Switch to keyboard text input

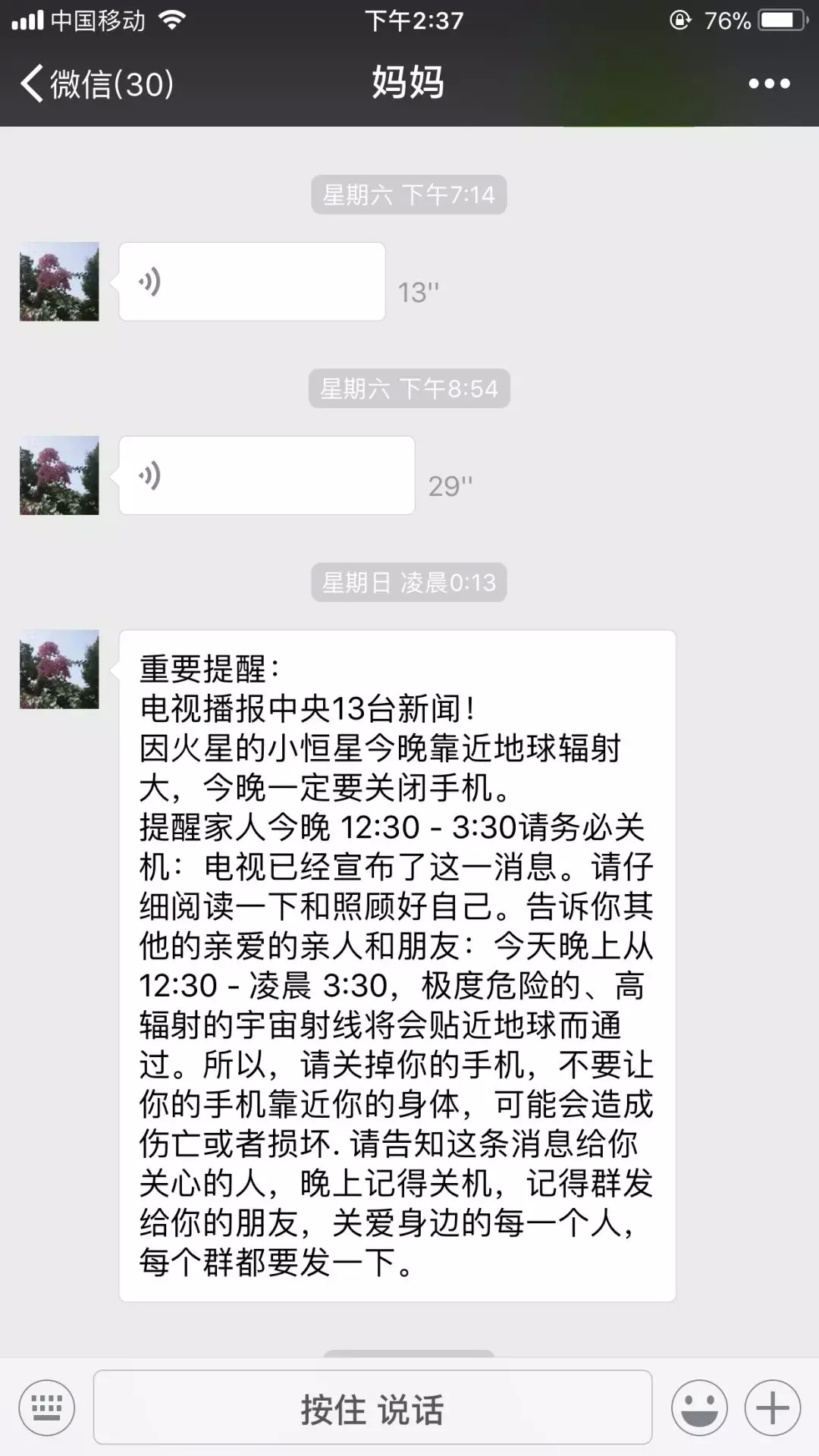(x=47, y=1409)
